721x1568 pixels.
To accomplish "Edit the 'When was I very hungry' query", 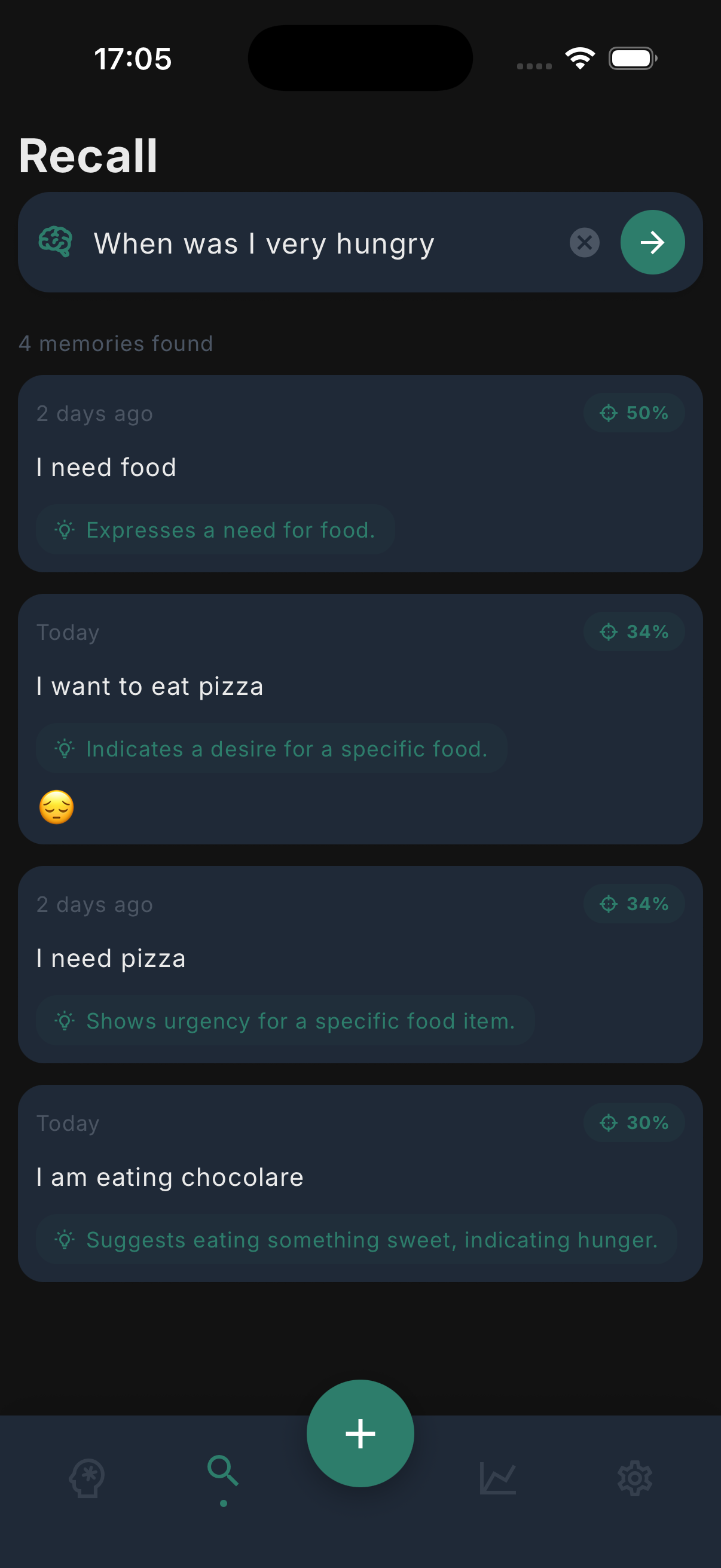I will point(322,244).
